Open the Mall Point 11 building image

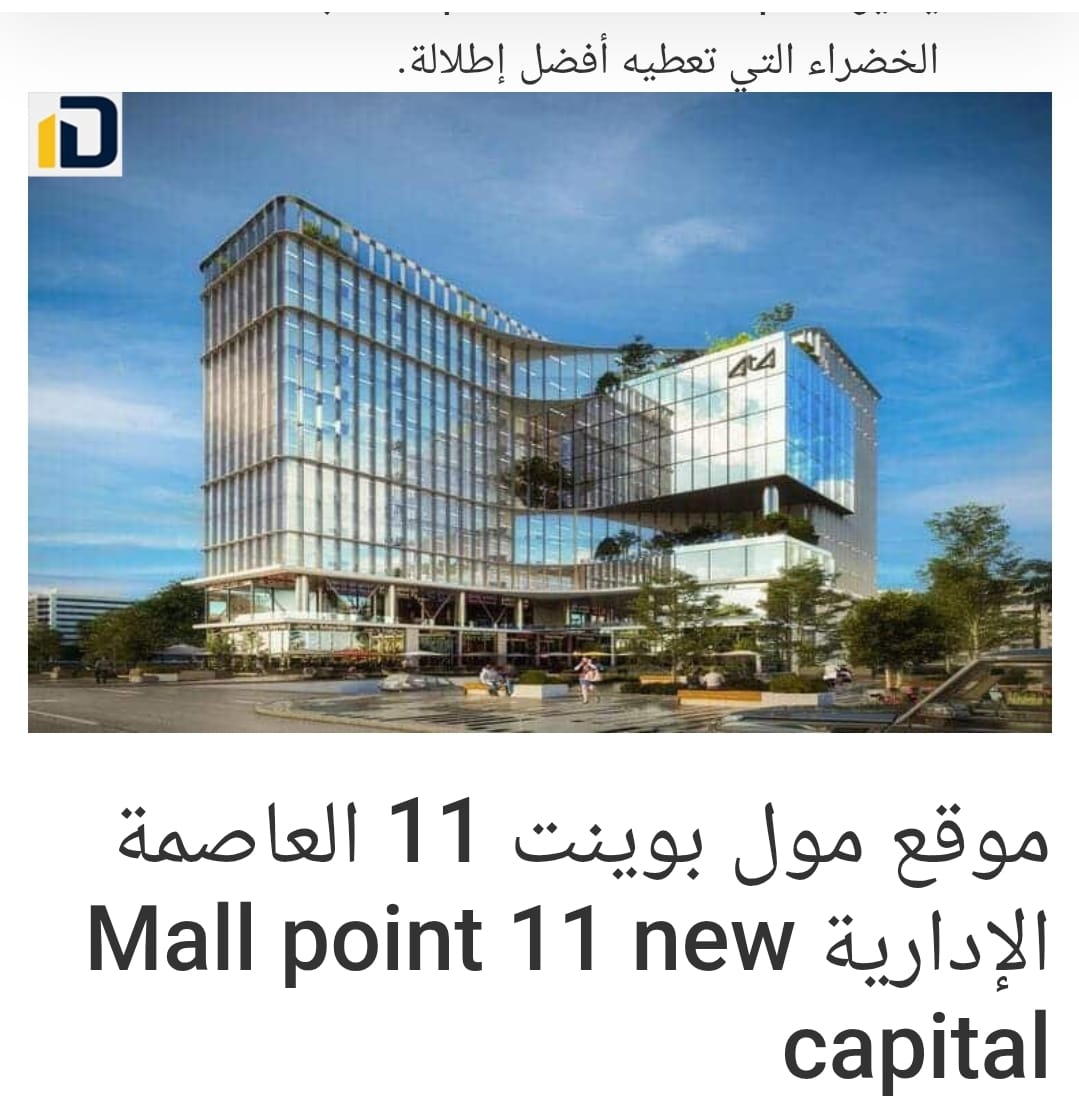click(x=540, y=412)
